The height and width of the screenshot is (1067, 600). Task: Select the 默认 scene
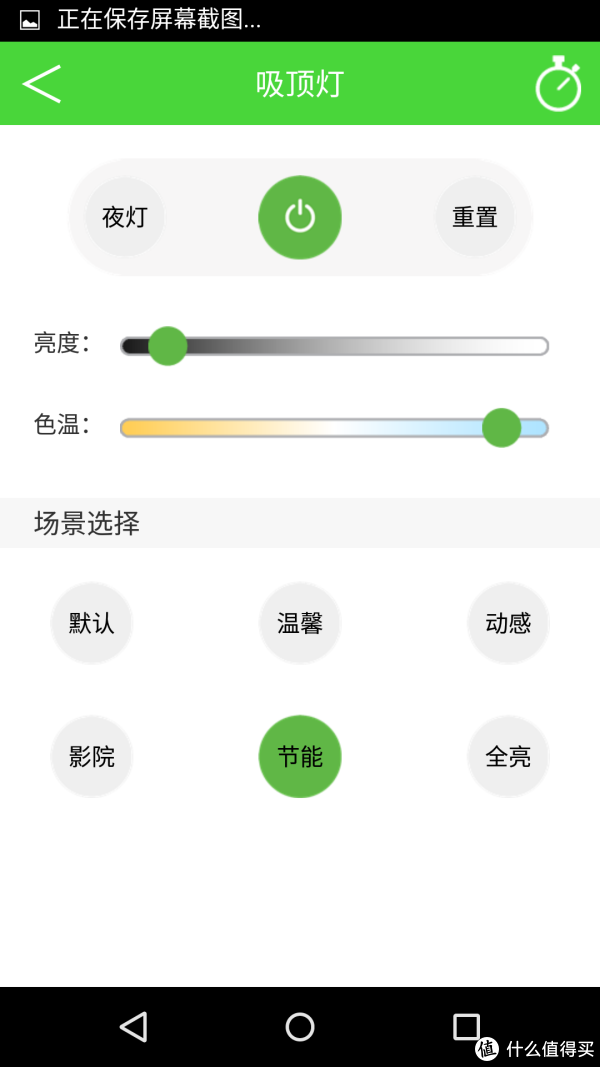(91, 623)
